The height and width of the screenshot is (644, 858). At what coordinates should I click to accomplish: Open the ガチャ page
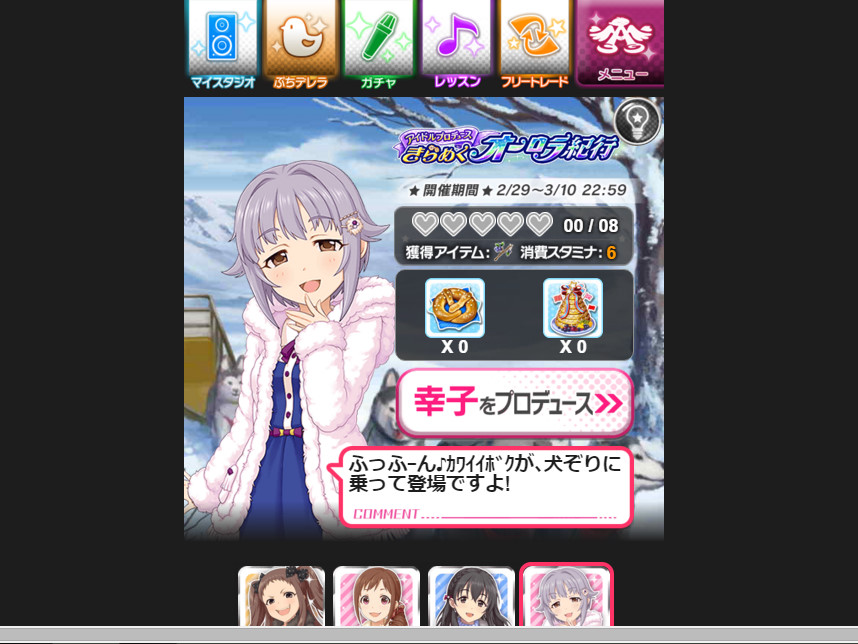pos(379,44)
